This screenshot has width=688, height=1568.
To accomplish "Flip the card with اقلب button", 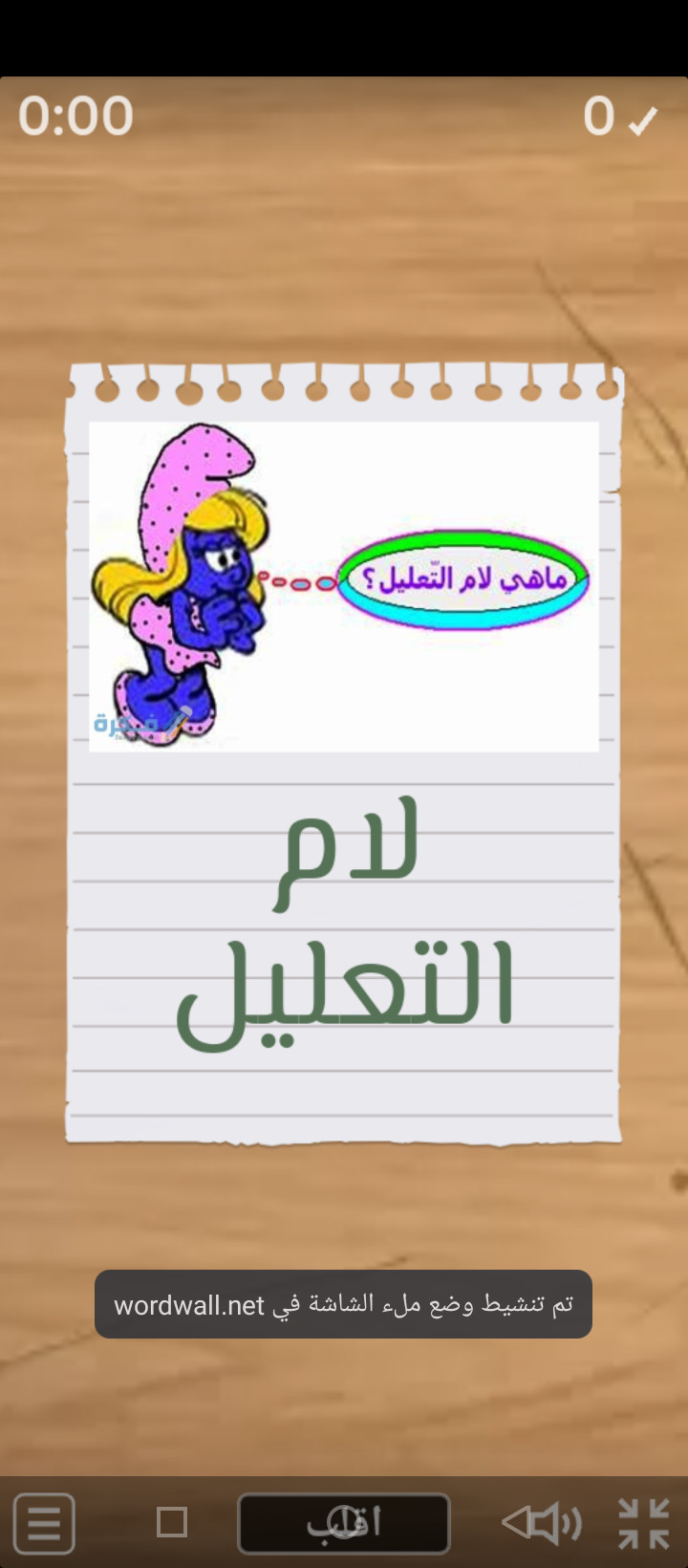I will (x=343, y=1523).
